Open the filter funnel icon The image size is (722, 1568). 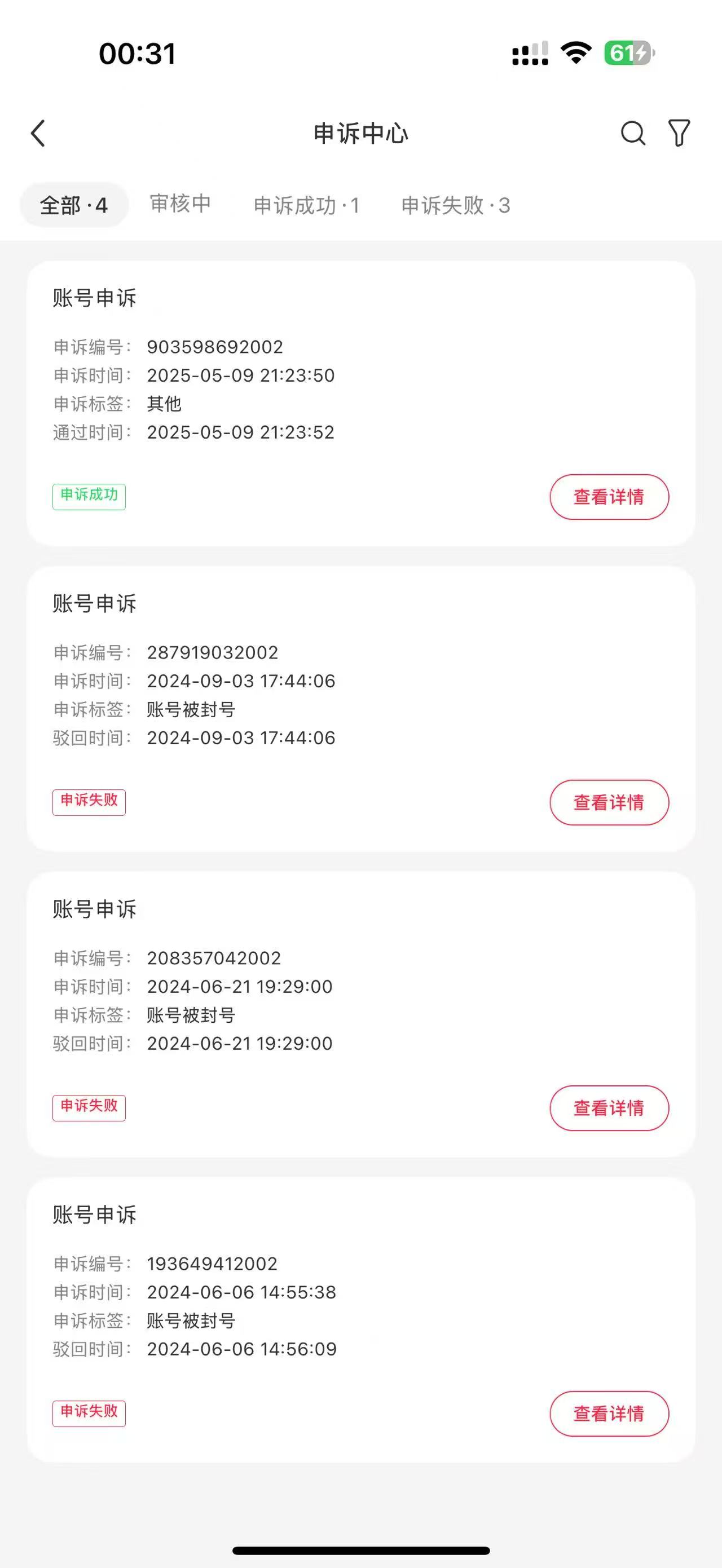pyautogui.click(x=679, y=132)
